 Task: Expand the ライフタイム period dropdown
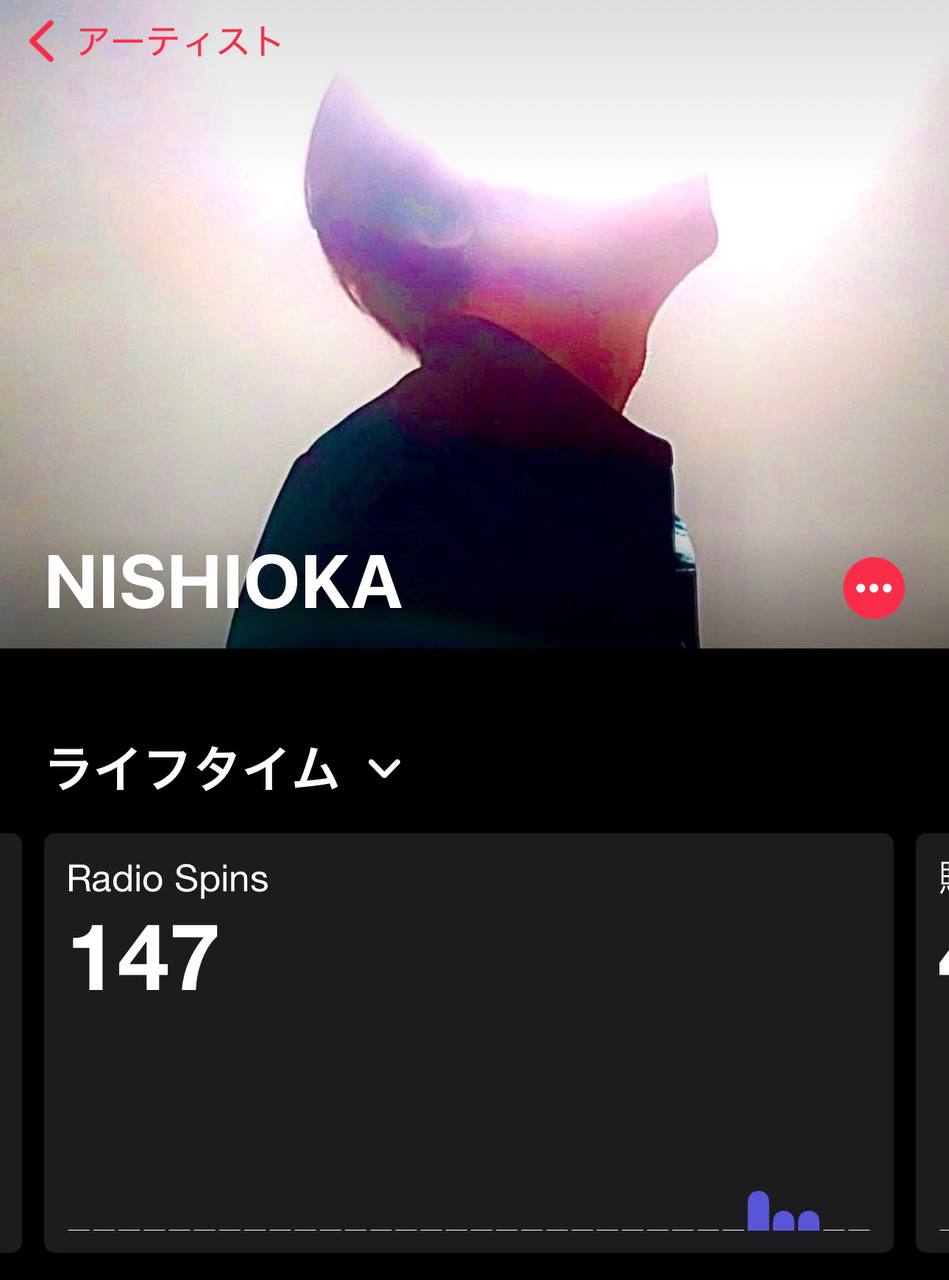pyautogui.click(x=224, y=769)
